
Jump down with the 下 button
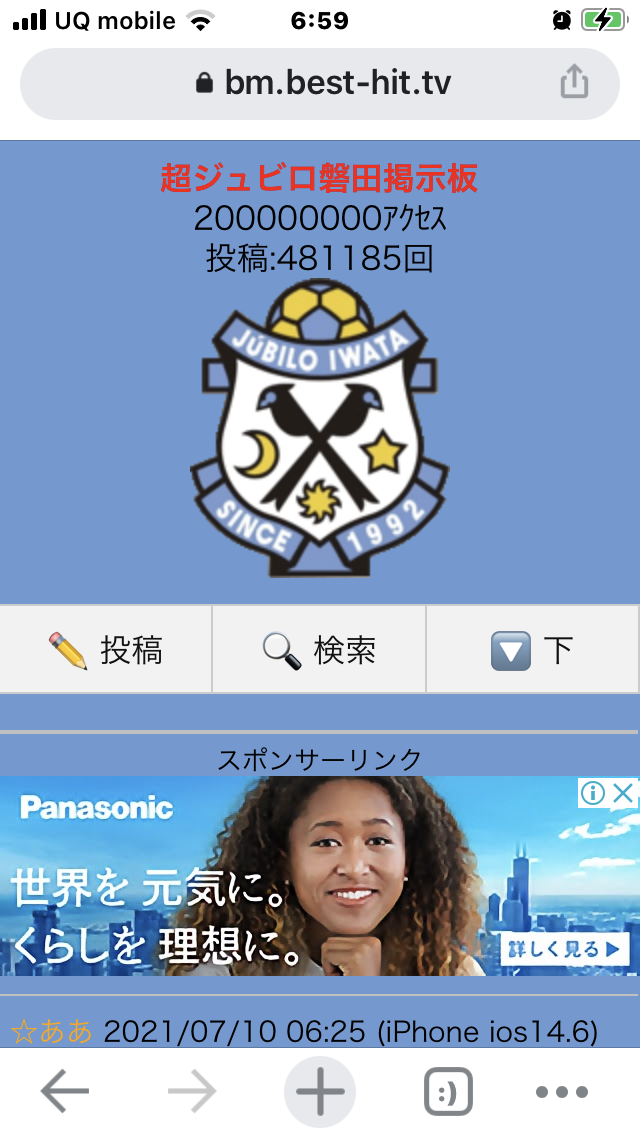coord(533,649)
